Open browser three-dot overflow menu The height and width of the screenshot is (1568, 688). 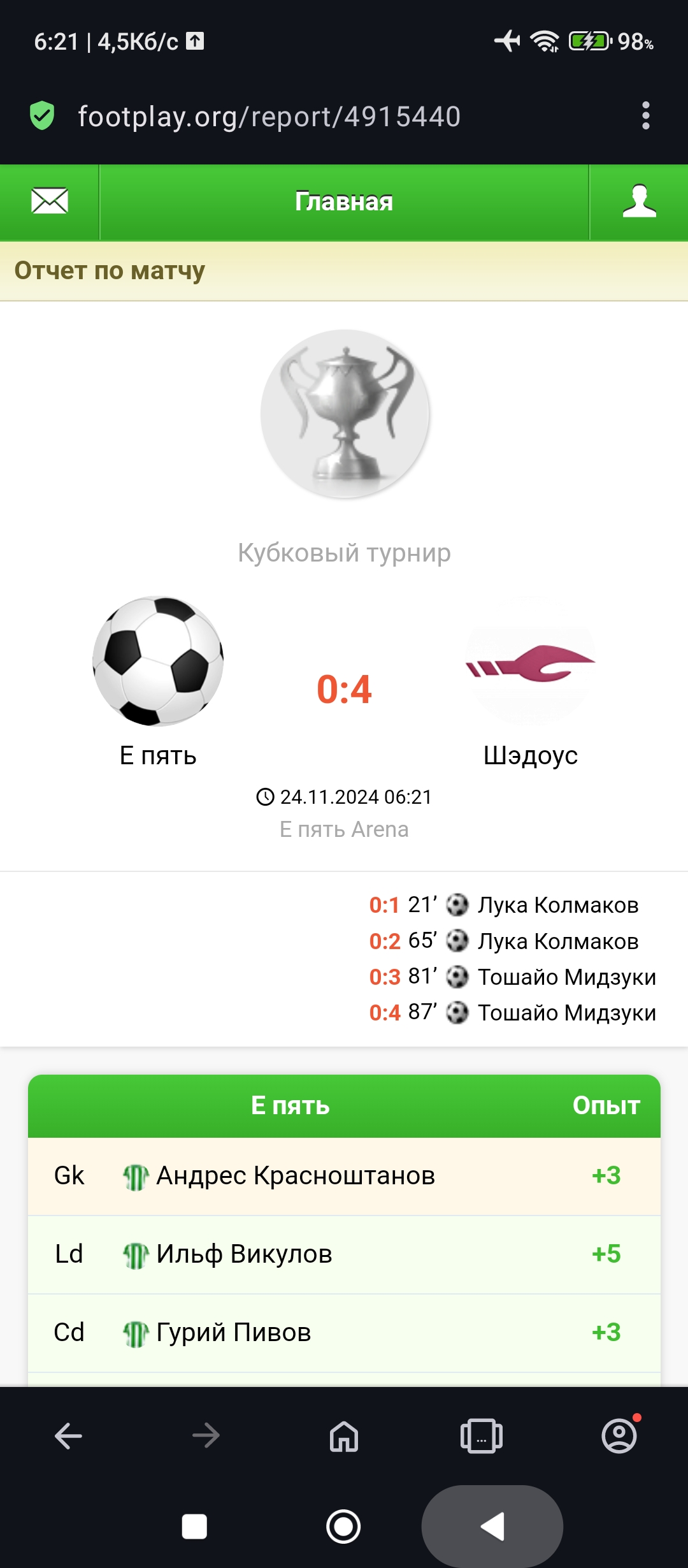coord(645,116)
